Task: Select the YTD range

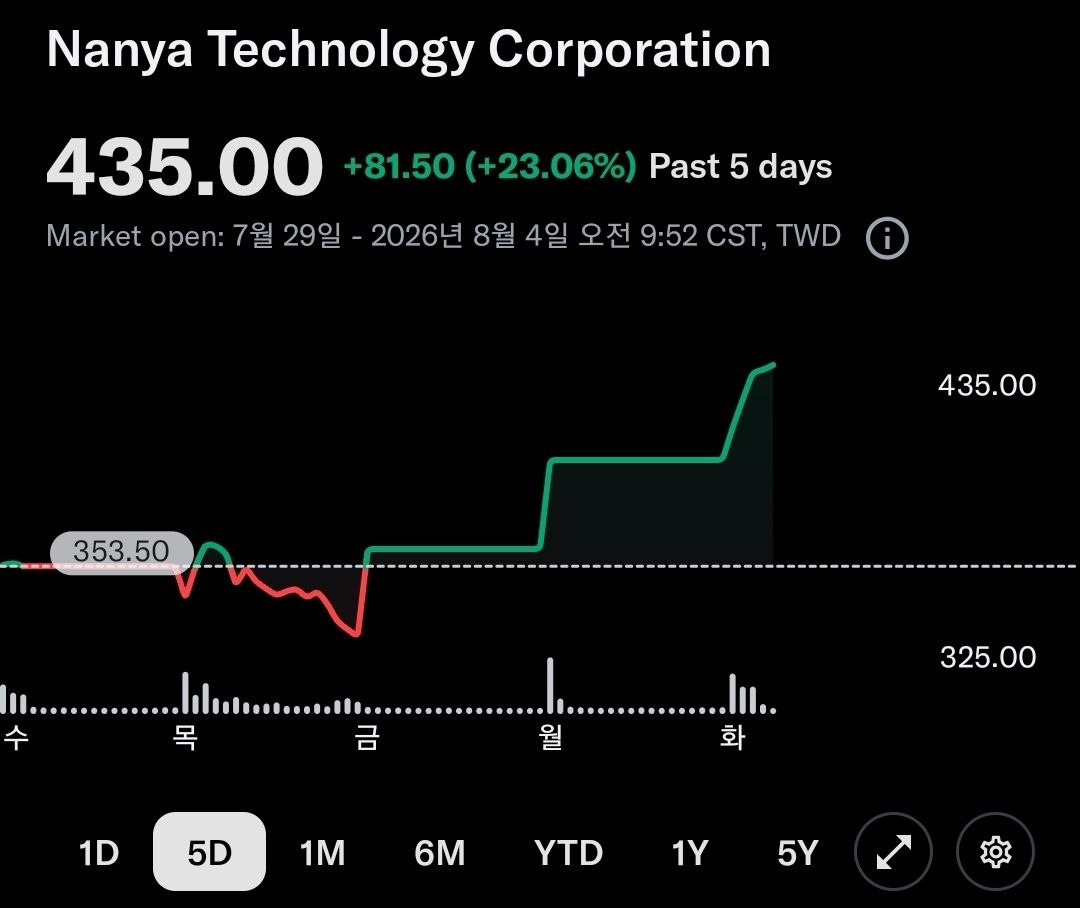Action: (x=568, y=853)
